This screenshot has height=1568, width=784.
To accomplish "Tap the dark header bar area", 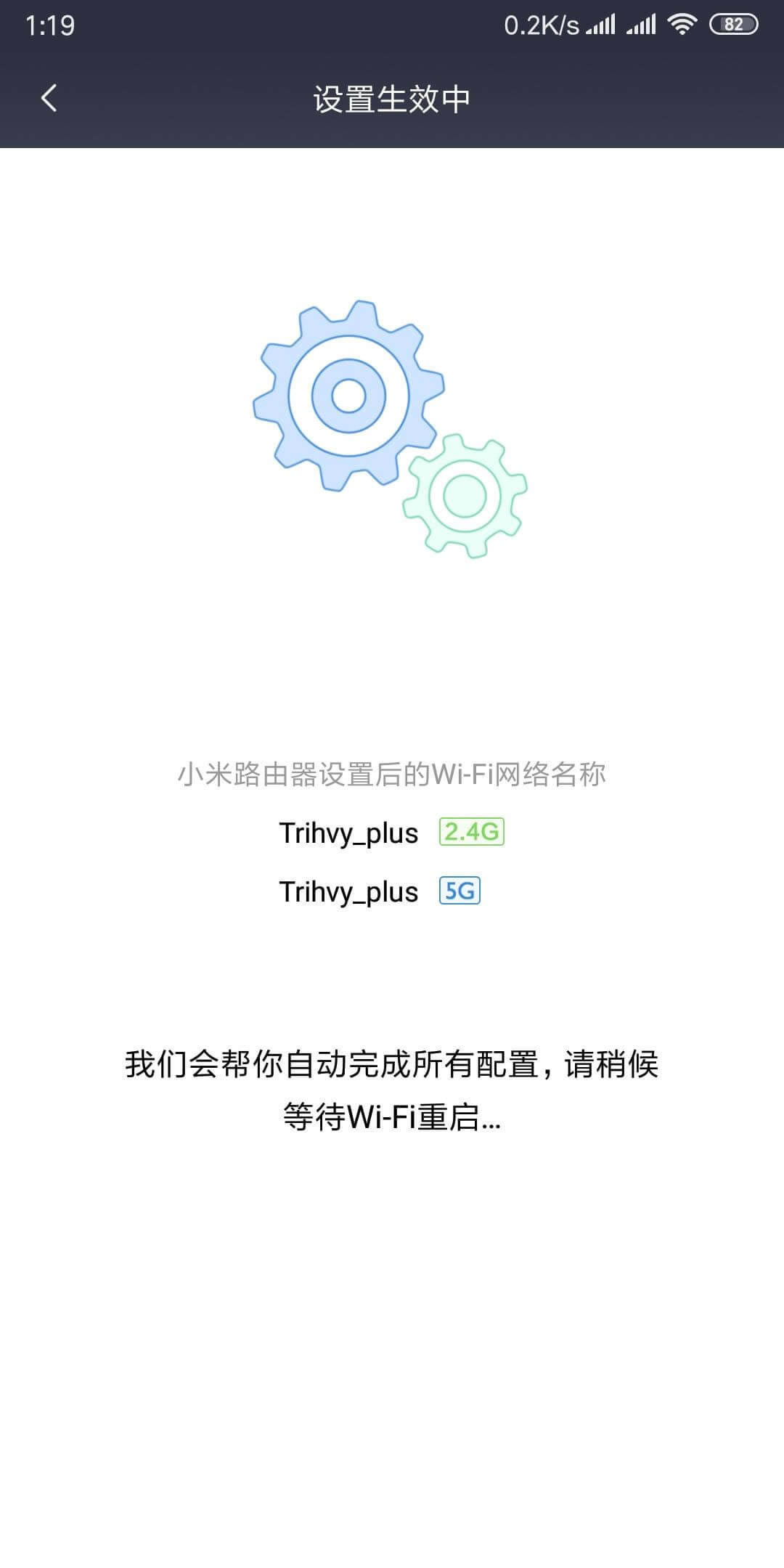I will 392,98.
